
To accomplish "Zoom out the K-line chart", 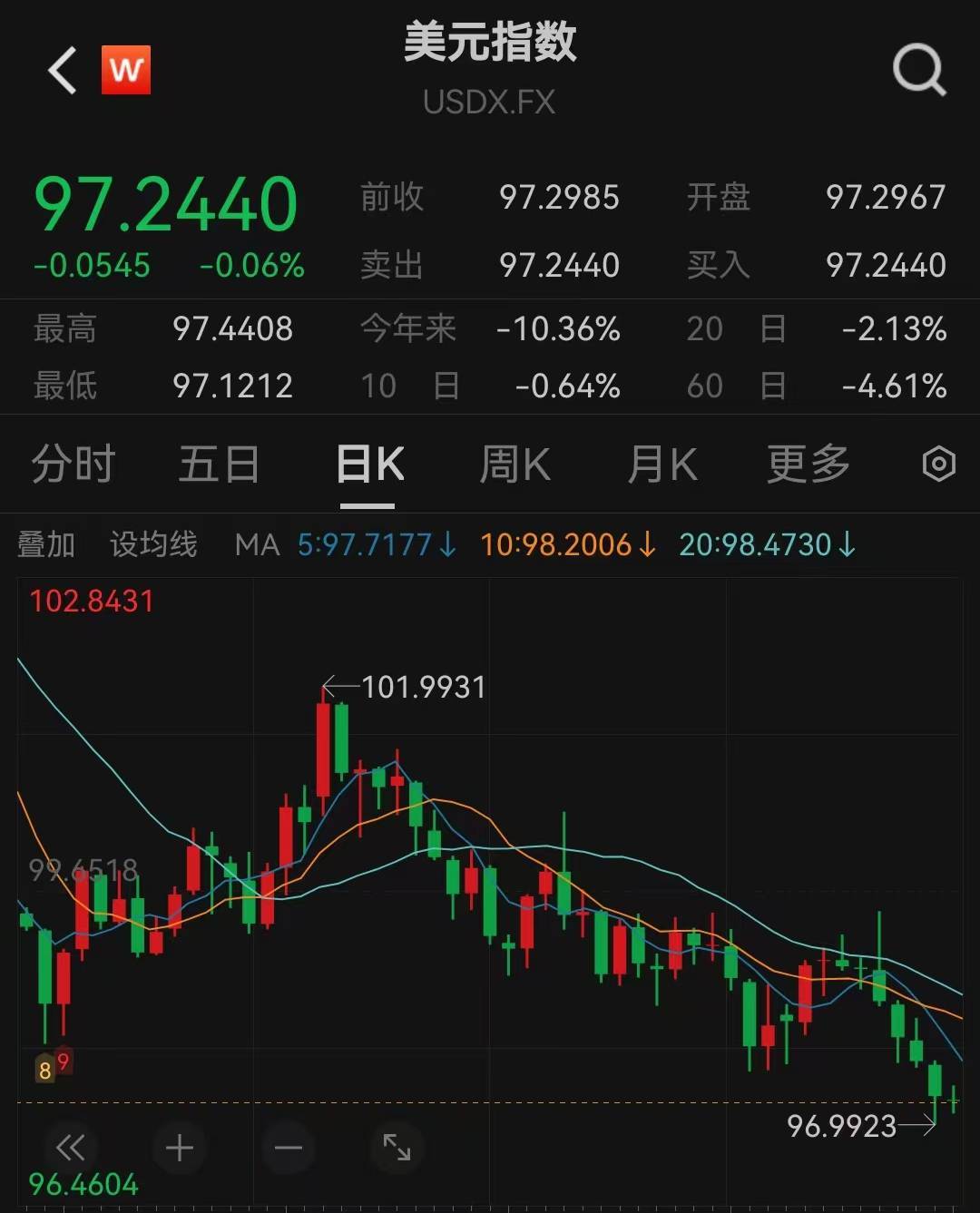I will pos(288,1148).
